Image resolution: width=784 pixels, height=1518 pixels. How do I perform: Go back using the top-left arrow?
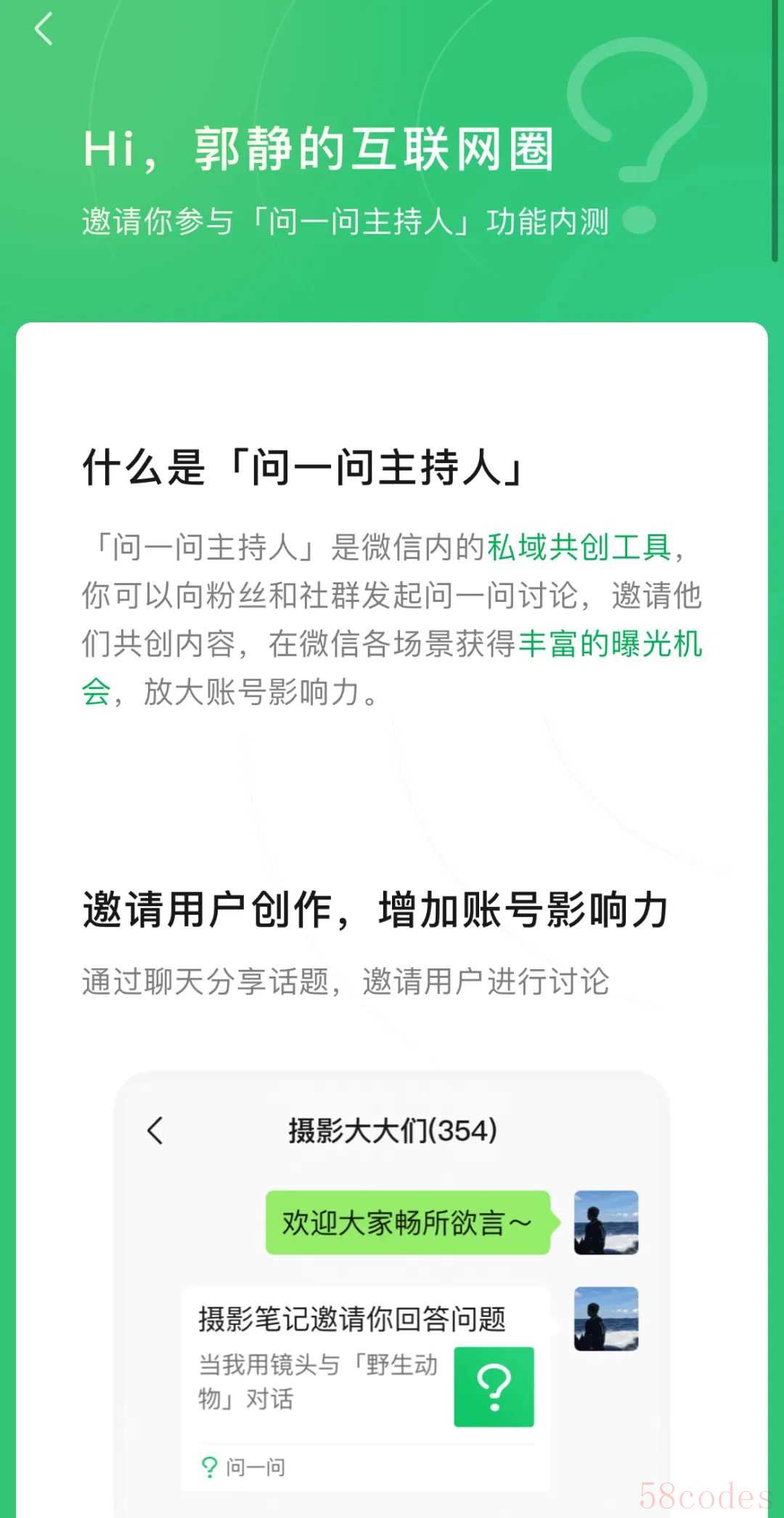(44, 29)
